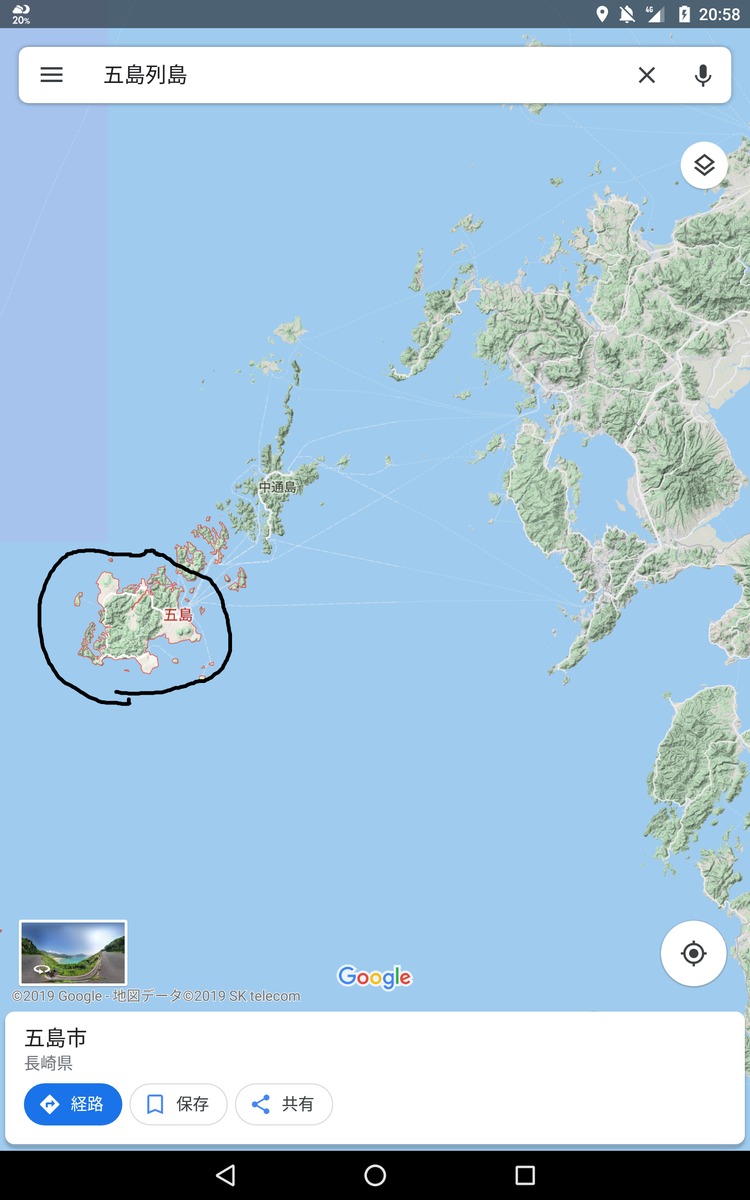This screenshot has width=750, height=1200.
Task: Open the hamburger menu drawer
Action: pos(51,75)
